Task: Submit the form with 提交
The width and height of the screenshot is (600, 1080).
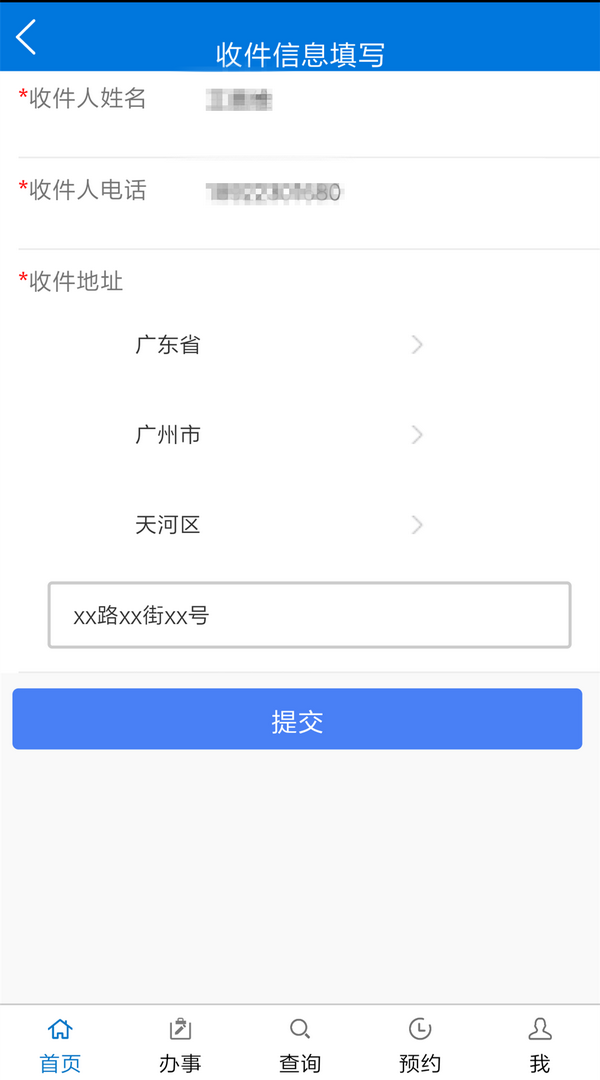Action: coord(297,718)
